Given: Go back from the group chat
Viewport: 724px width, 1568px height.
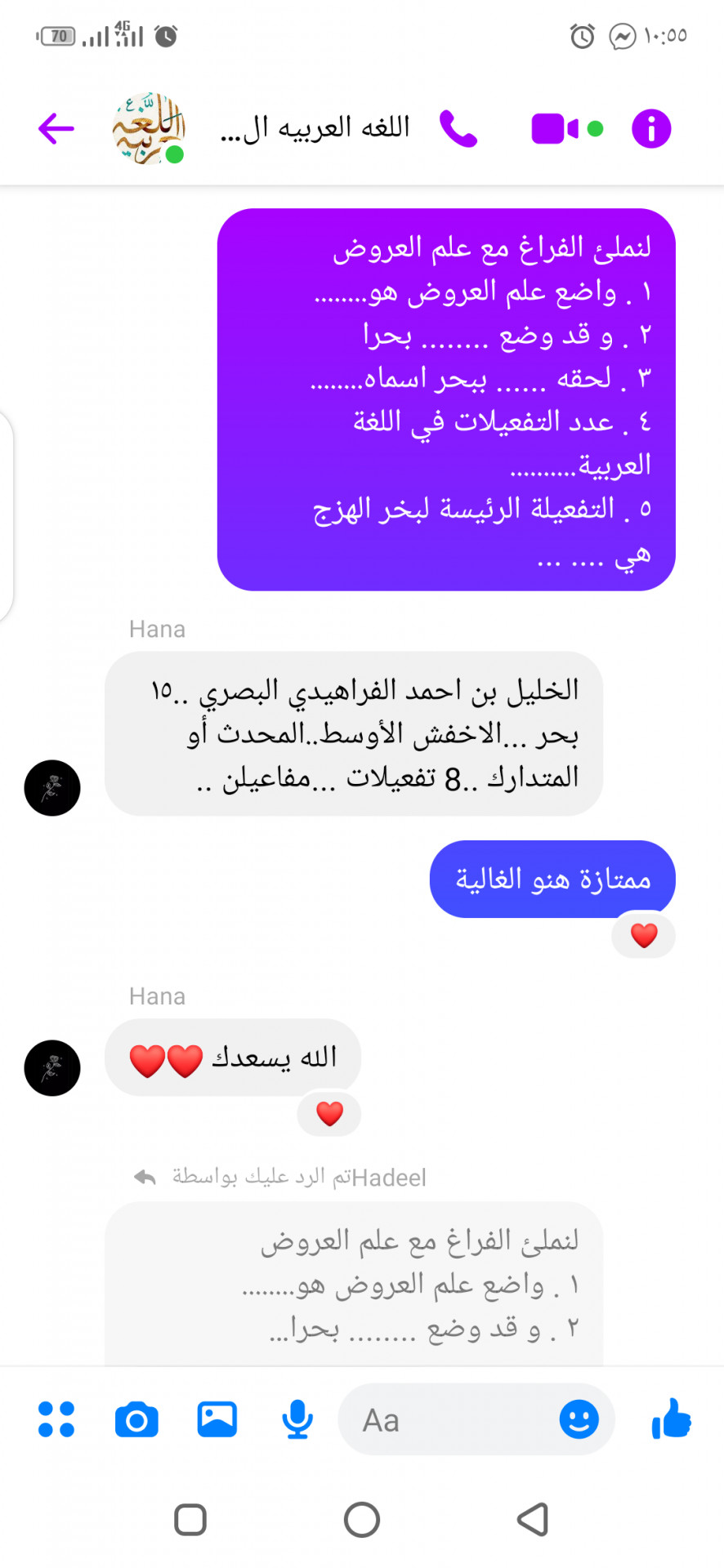Looking at the screenshot, I should [56, 128].
